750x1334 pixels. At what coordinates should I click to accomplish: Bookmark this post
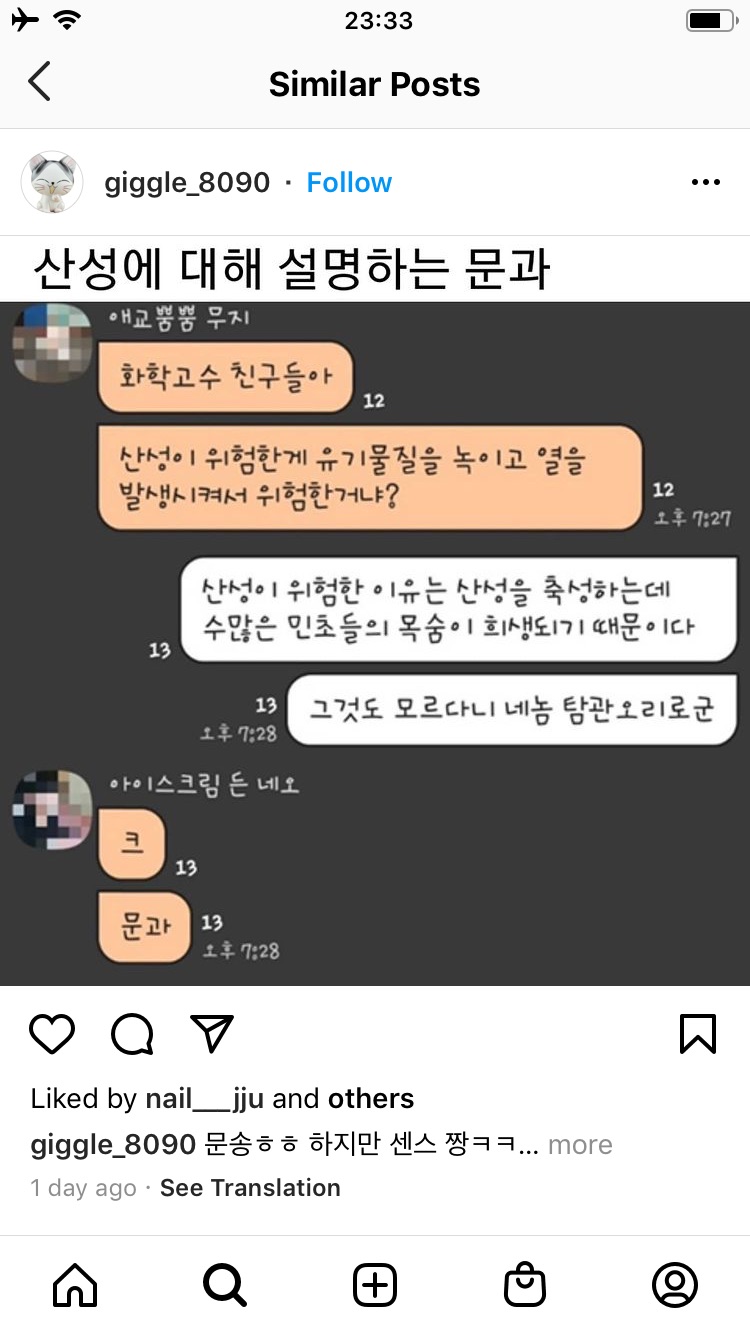tap(697, 1034)
